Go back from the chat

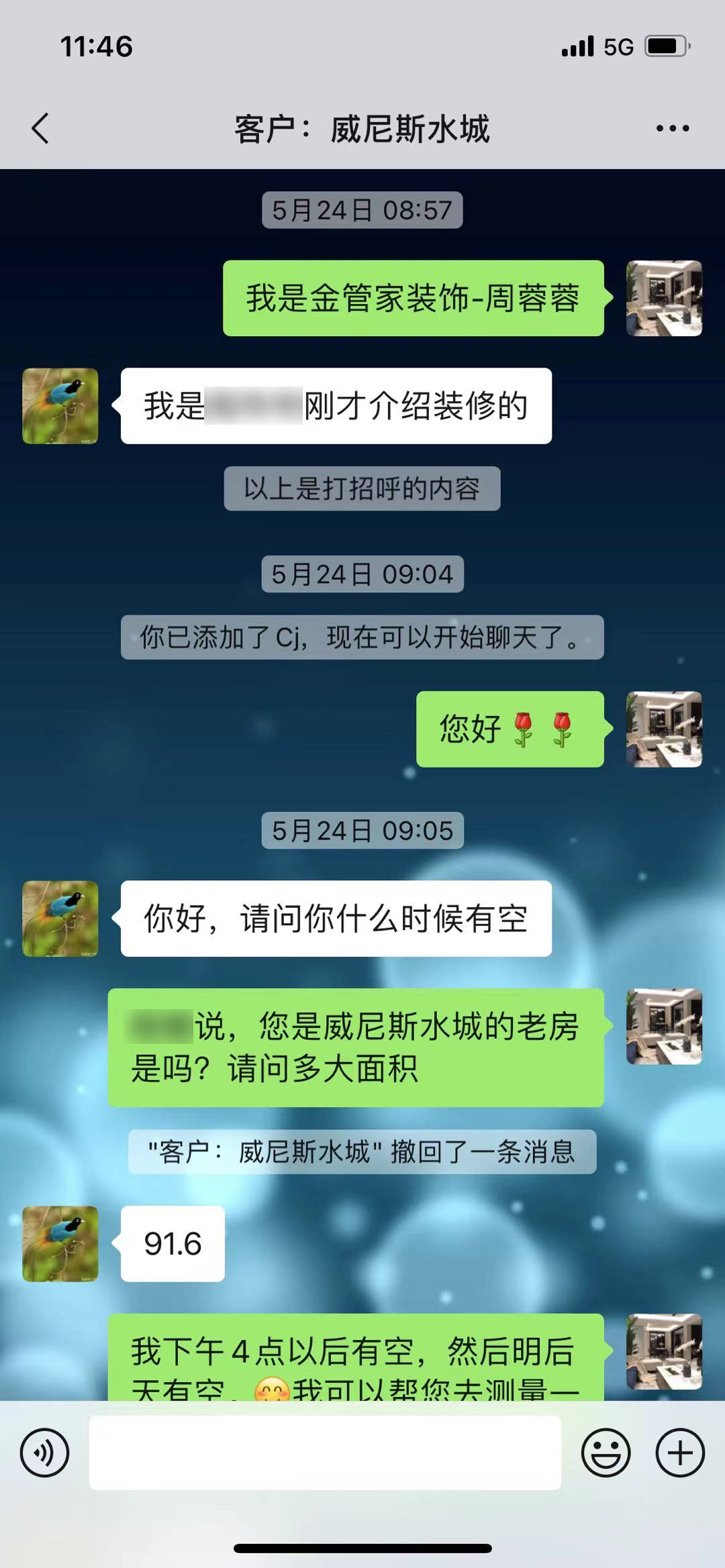click(x=40, y=128)
